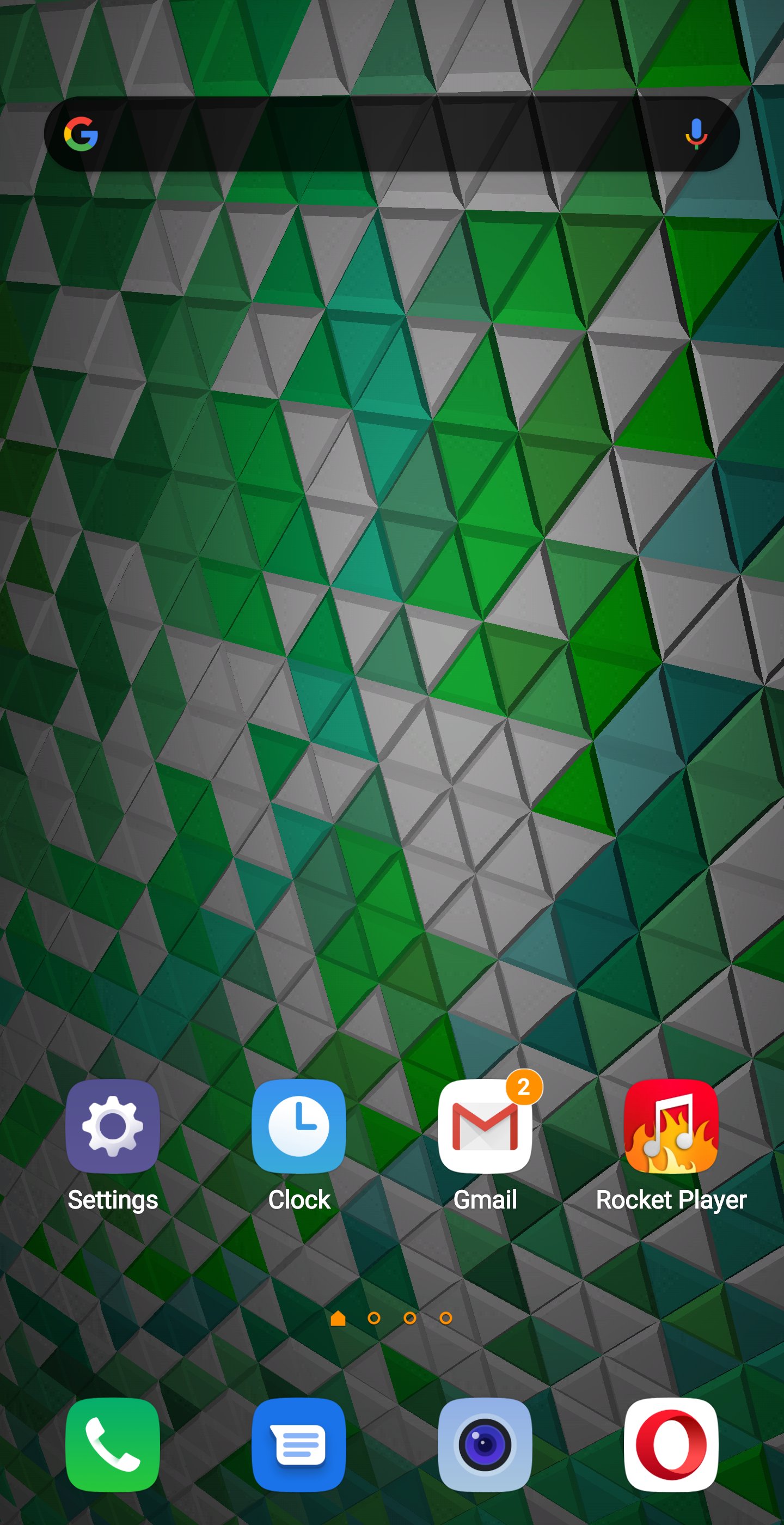The width and height of the screenshot is (784, 1525).
Task: Tap the Rocket Player label text
Action: 672,1200
